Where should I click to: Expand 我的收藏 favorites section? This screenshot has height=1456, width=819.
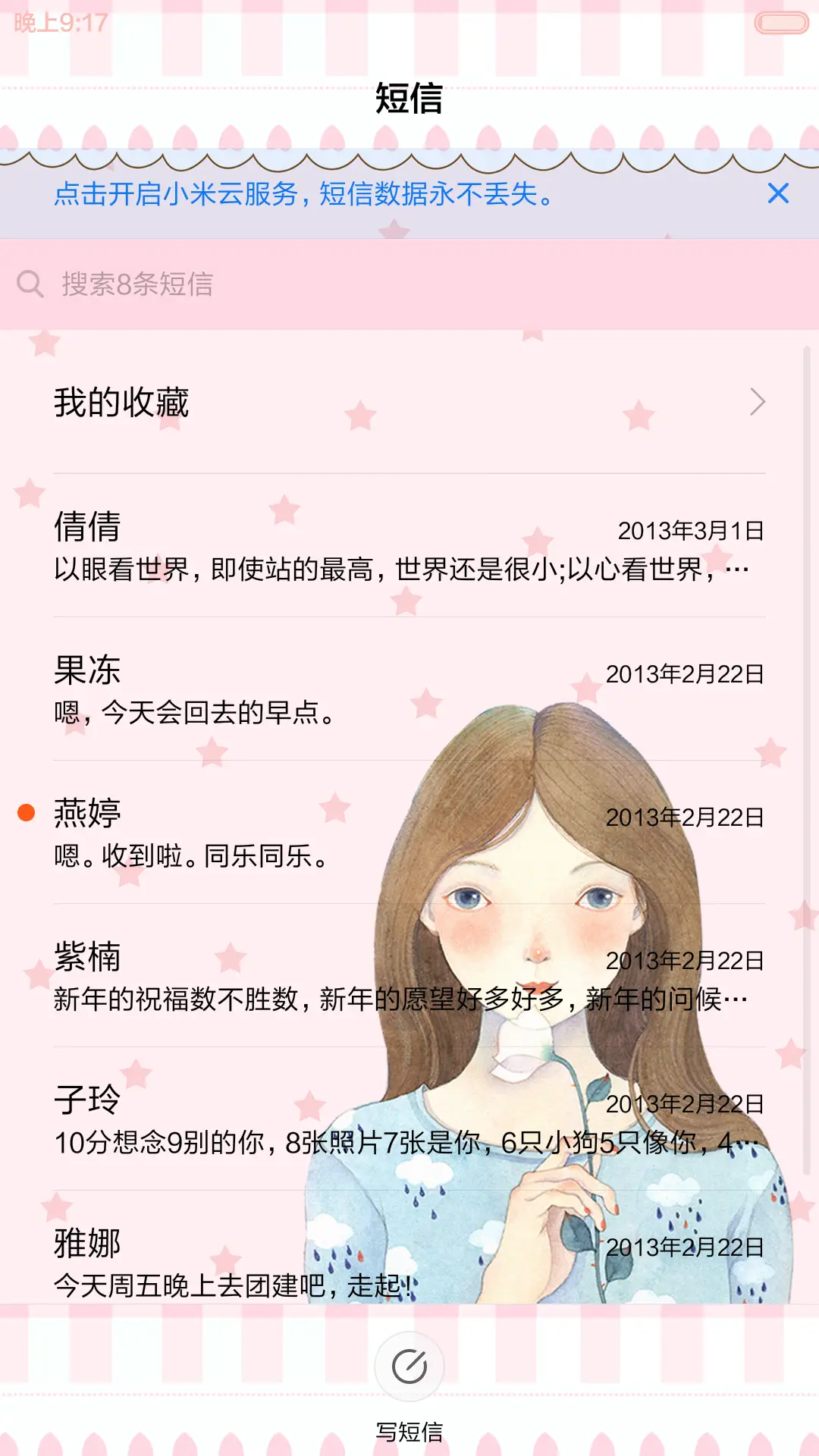pos(409,402)
